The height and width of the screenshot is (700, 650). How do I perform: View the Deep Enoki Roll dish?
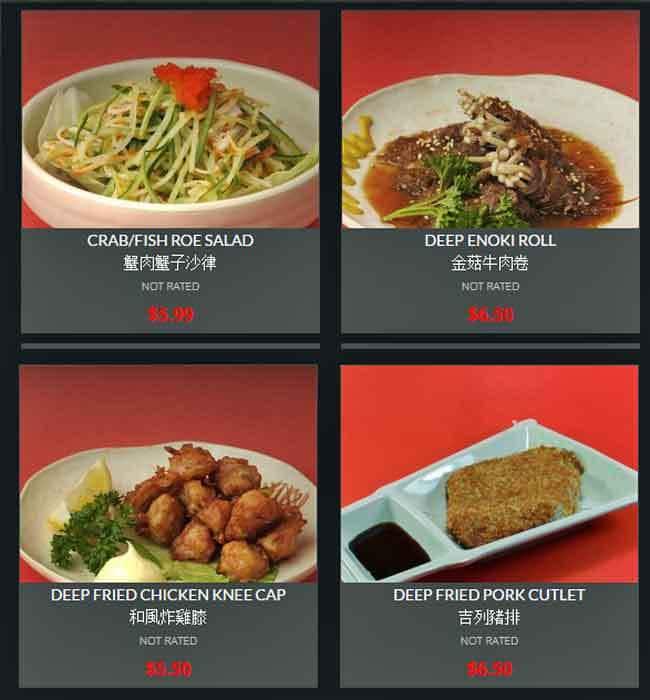coord(490,240)
